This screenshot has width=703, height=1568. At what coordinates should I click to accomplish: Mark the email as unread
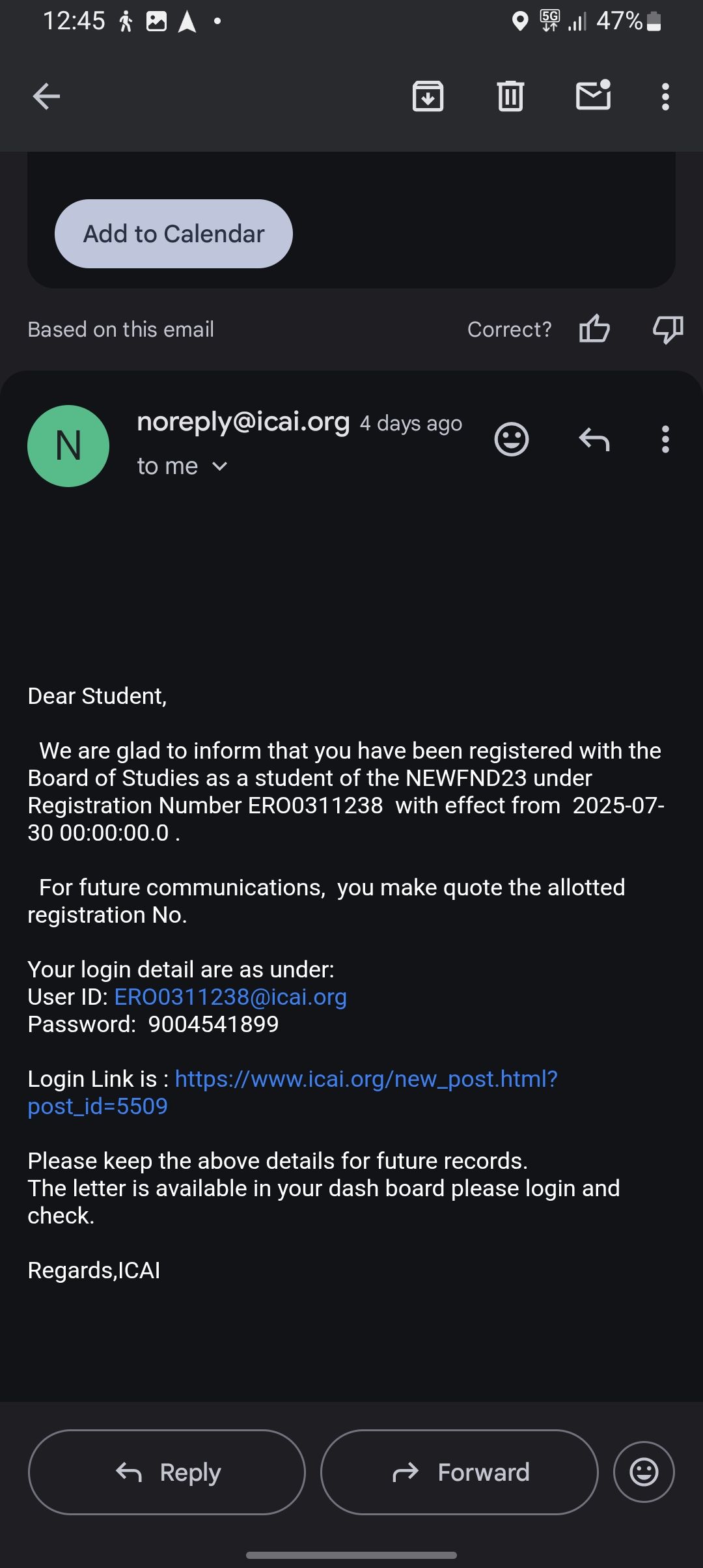tap(593, 96)
